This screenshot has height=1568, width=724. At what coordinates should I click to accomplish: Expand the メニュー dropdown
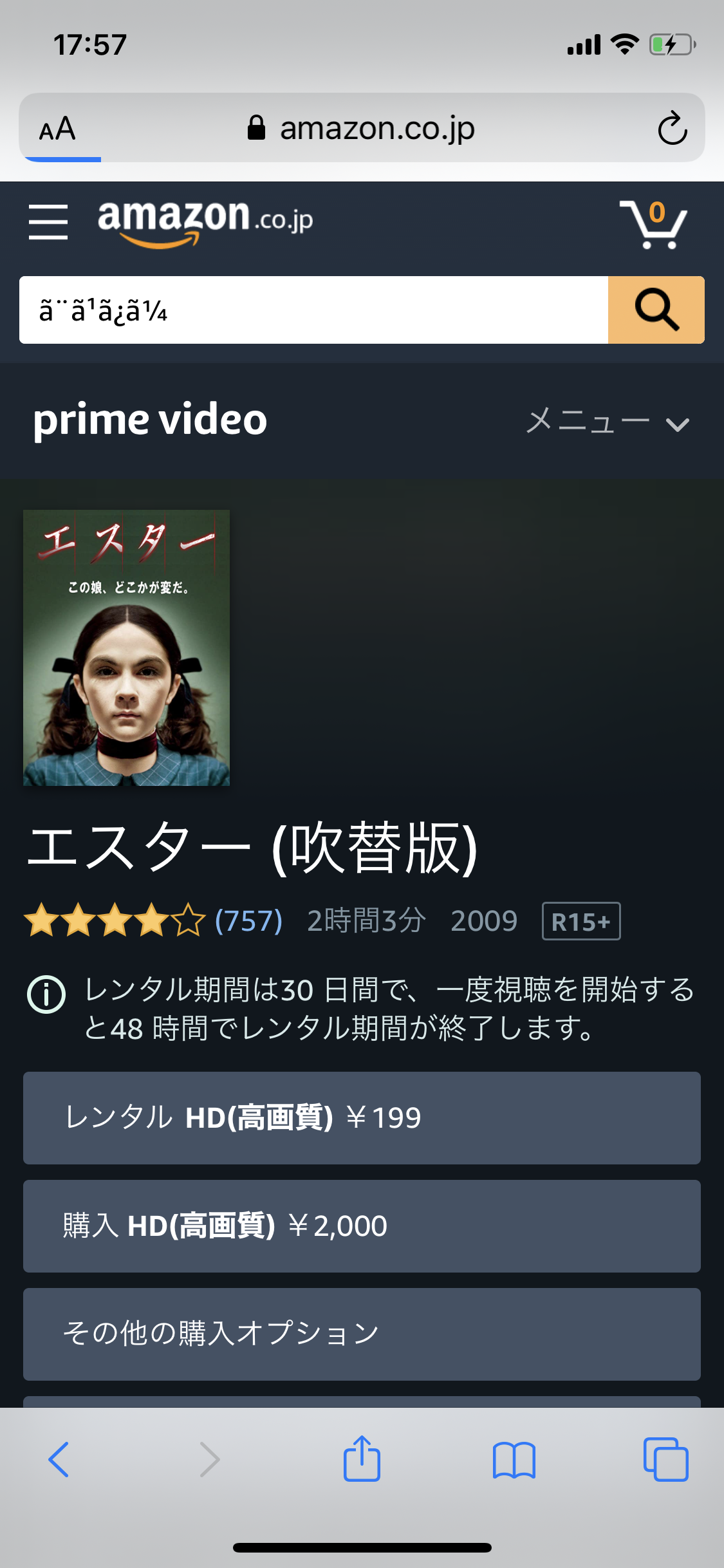point(608,422)
